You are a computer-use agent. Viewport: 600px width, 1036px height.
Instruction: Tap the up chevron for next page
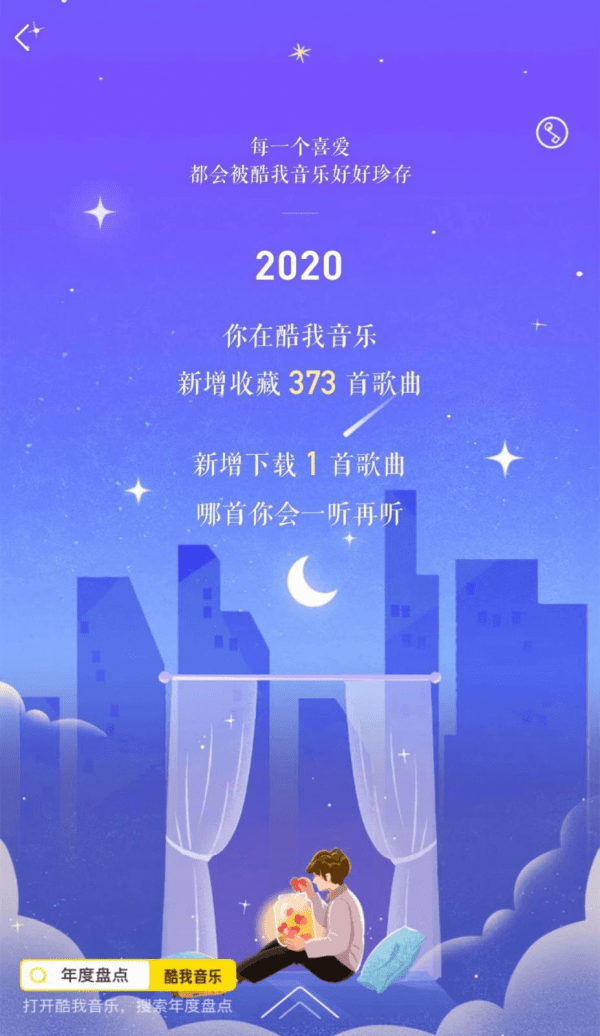299,1002
